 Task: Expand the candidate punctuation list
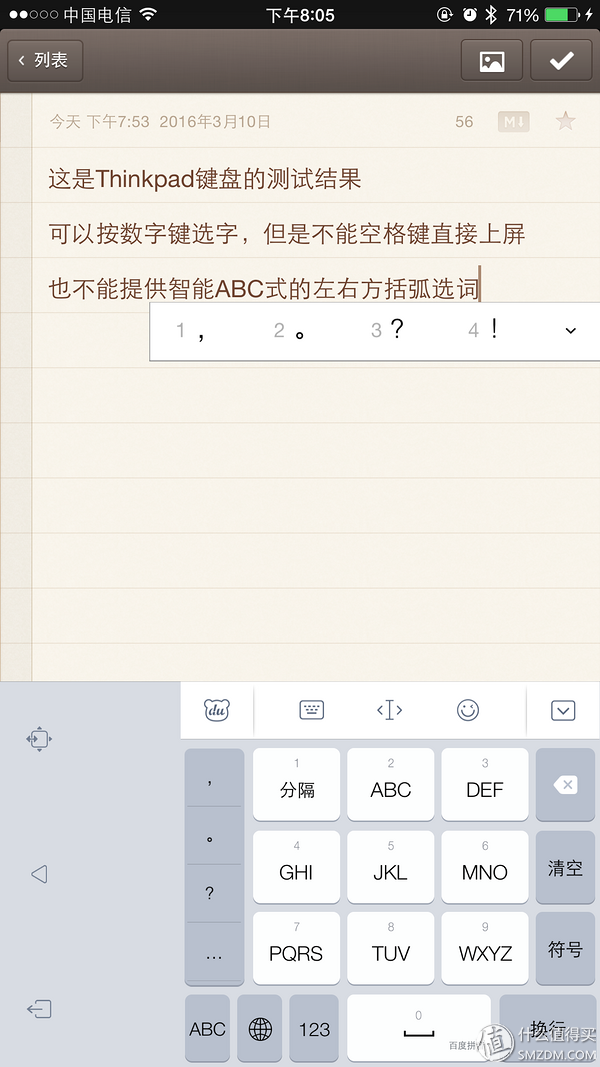(571, 331)
